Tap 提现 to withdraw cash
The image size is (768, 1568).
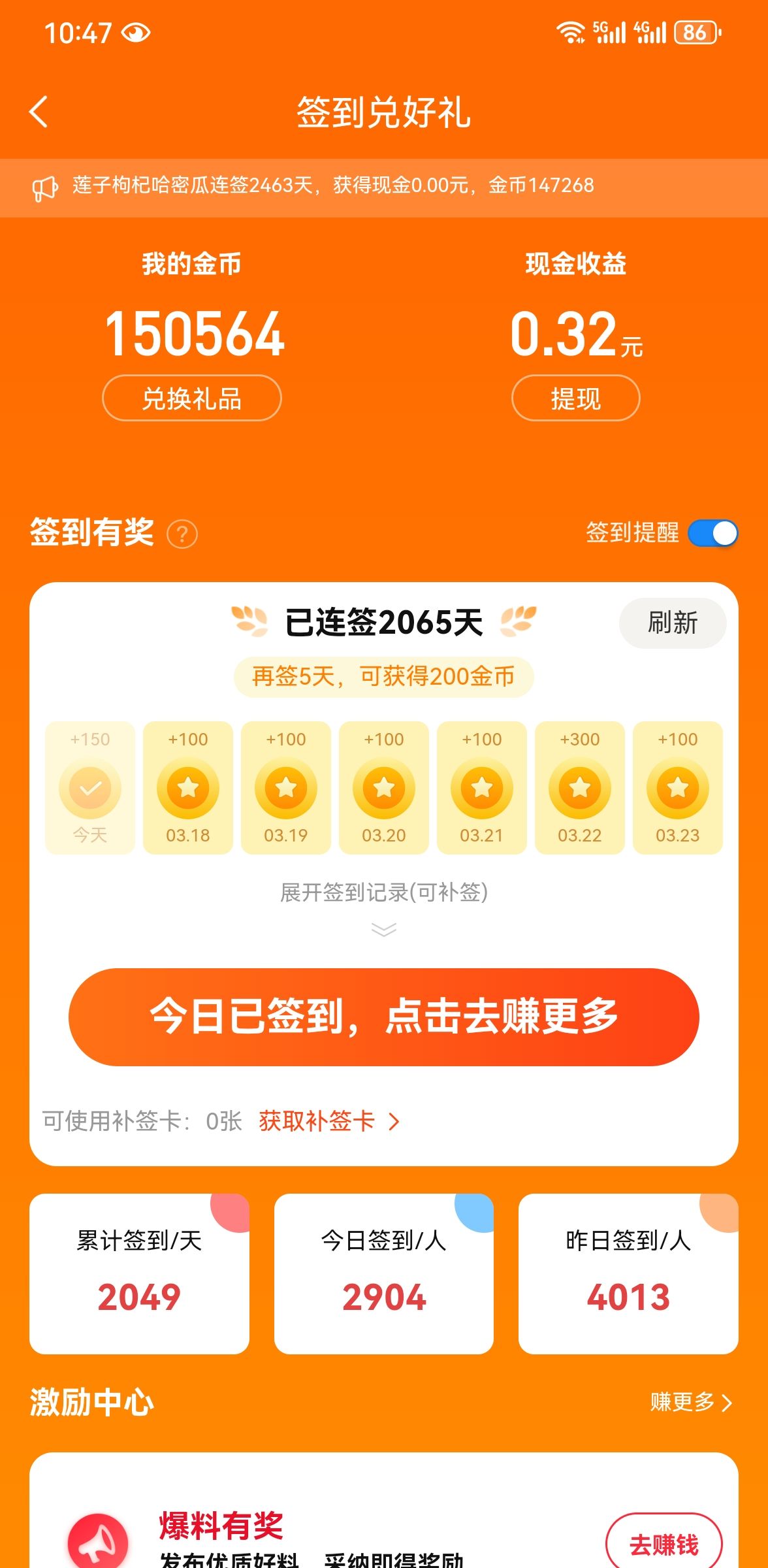575,398
